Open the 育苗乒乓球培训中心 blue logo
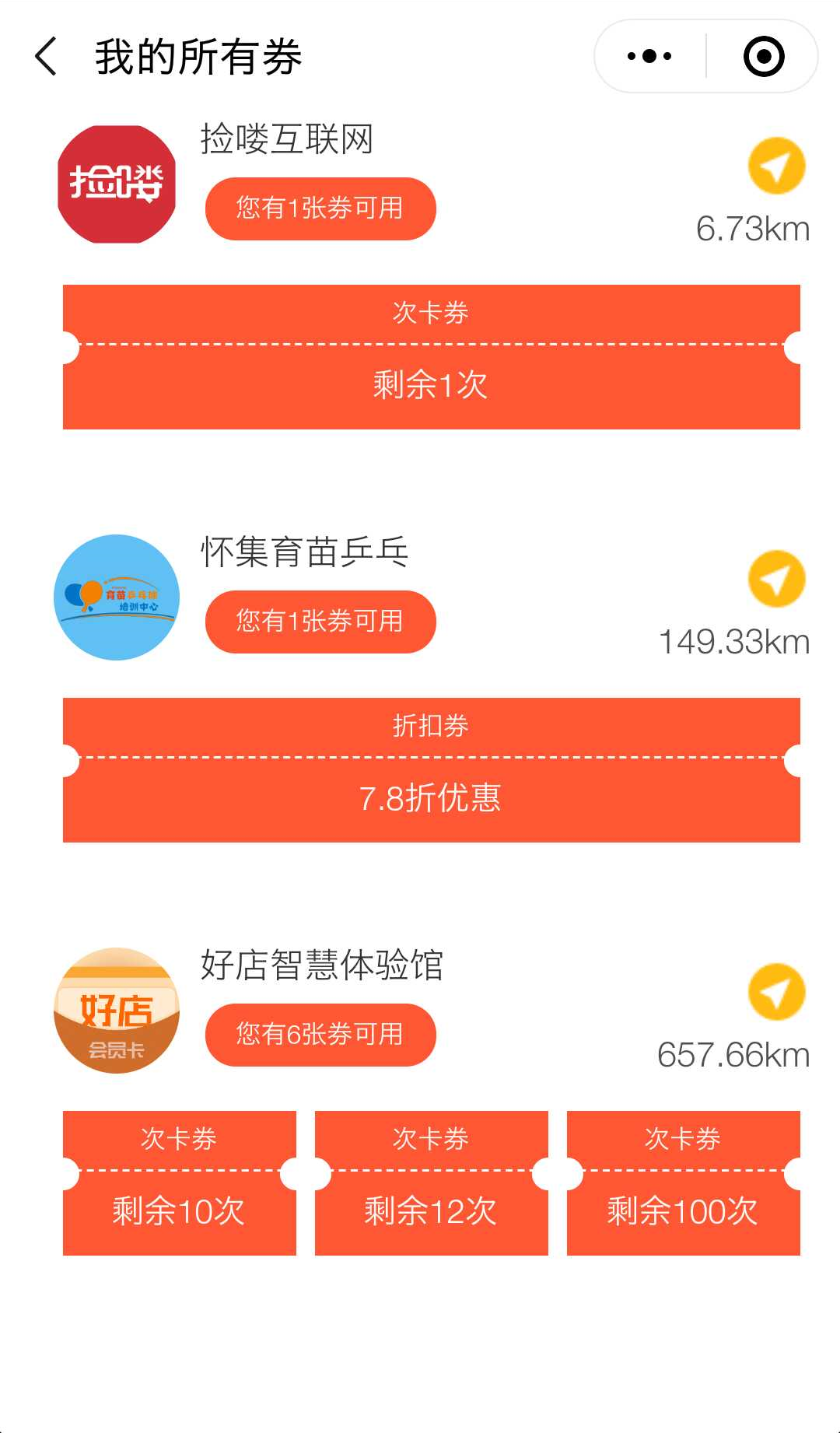The height and width of the screenshot is (1433, 840). click(117, 597)
